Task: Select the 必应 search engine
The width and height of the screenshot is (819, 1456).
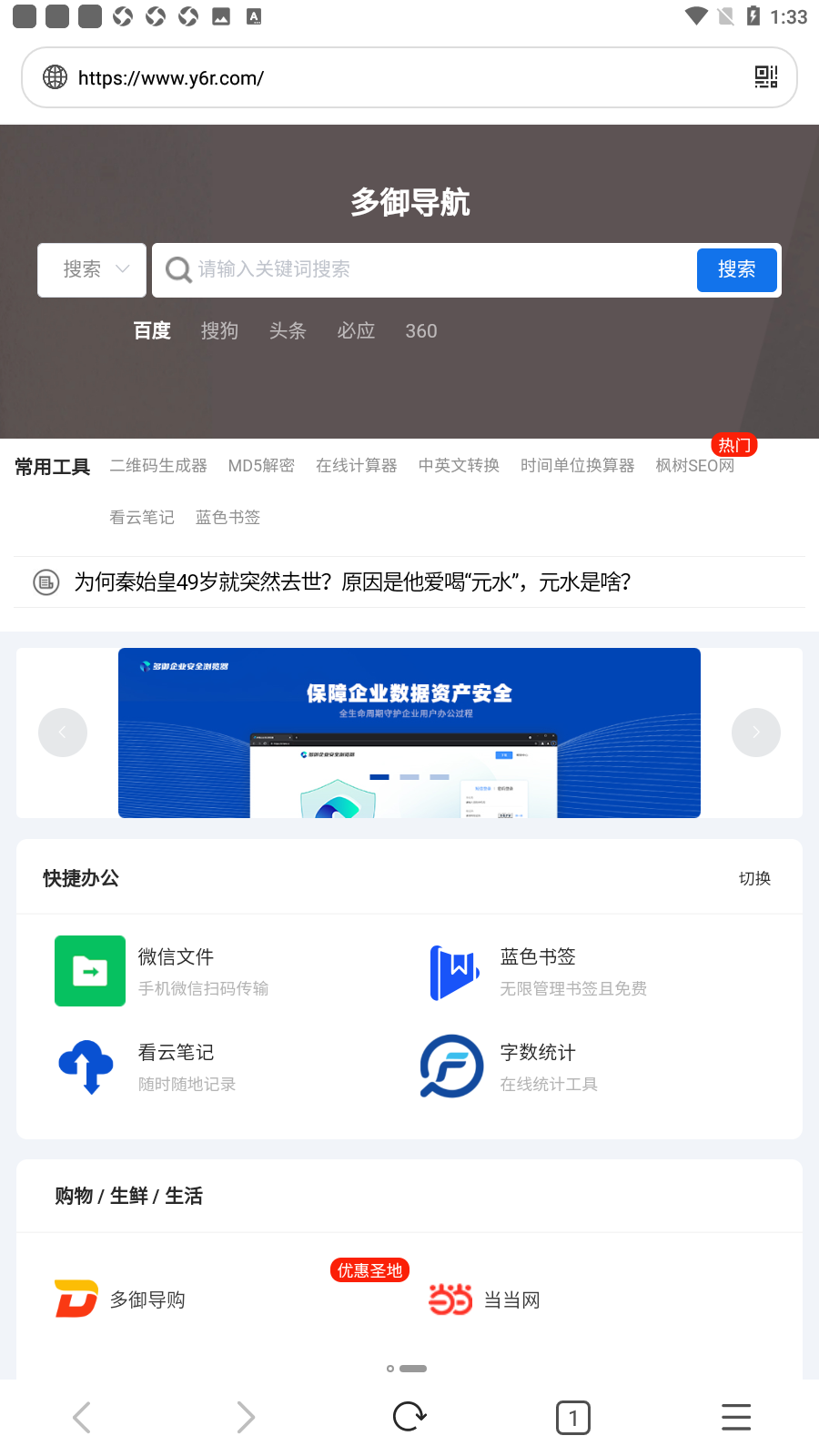Action: pos(356,330)
